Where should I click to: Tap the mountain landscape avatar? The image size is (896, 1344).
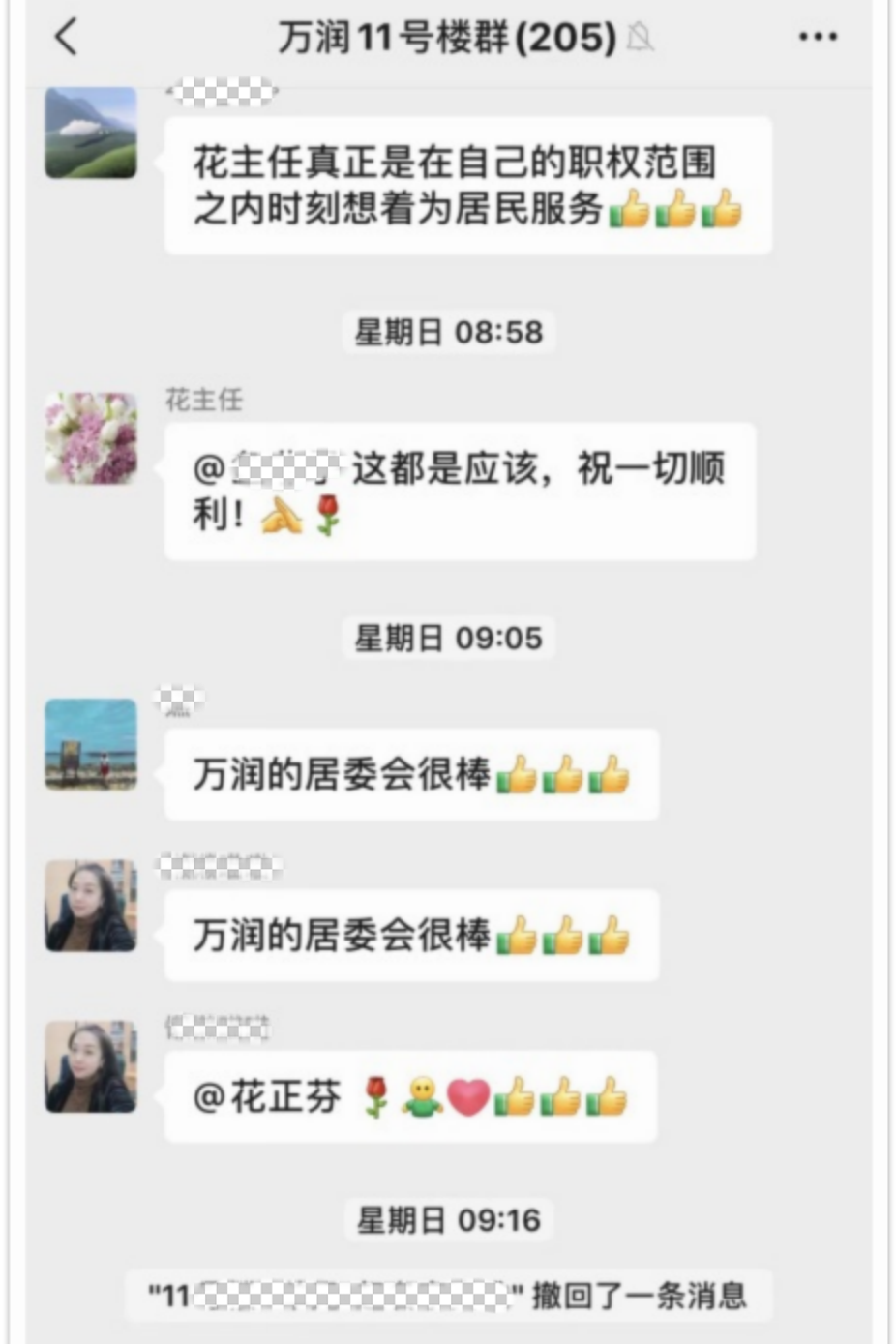(x=91, y=133)
